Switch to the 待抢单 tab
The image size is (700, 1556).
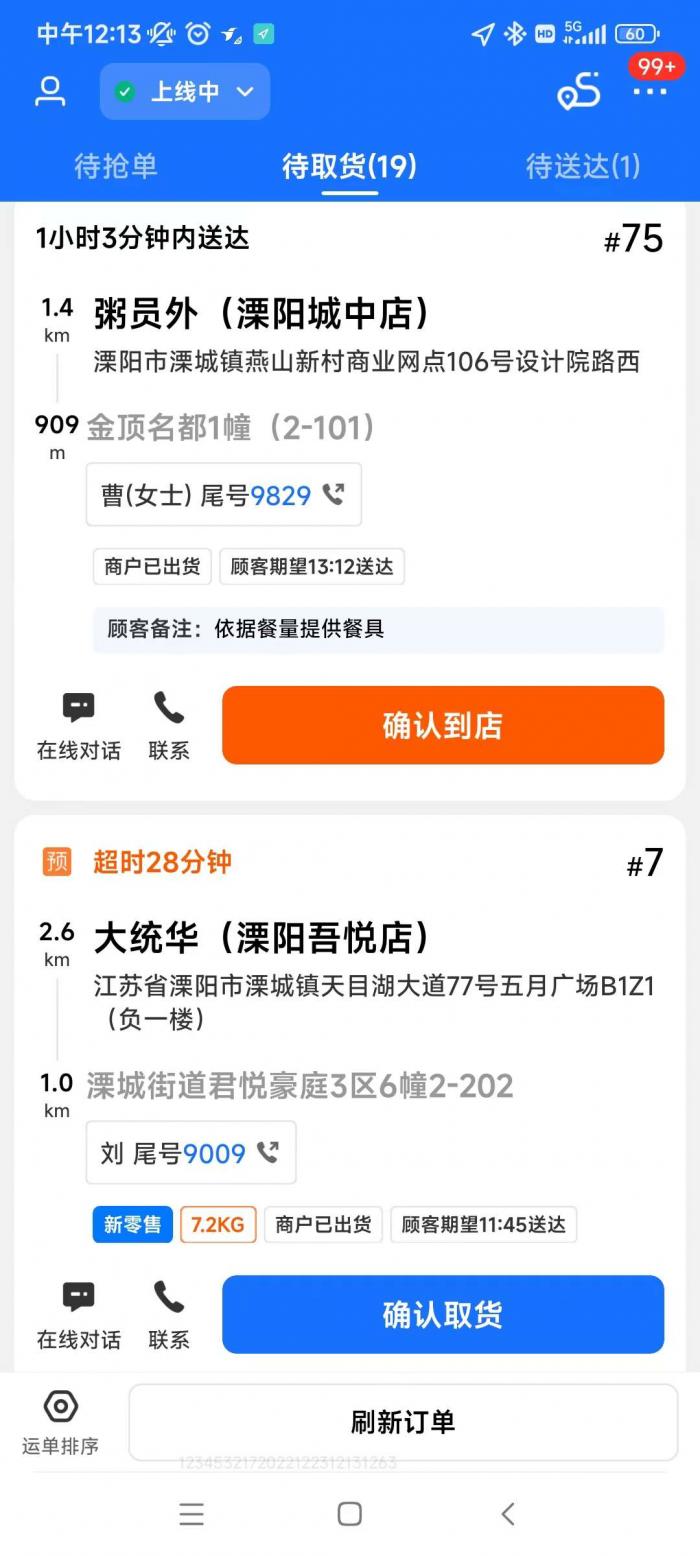click(x=116, y=166)
